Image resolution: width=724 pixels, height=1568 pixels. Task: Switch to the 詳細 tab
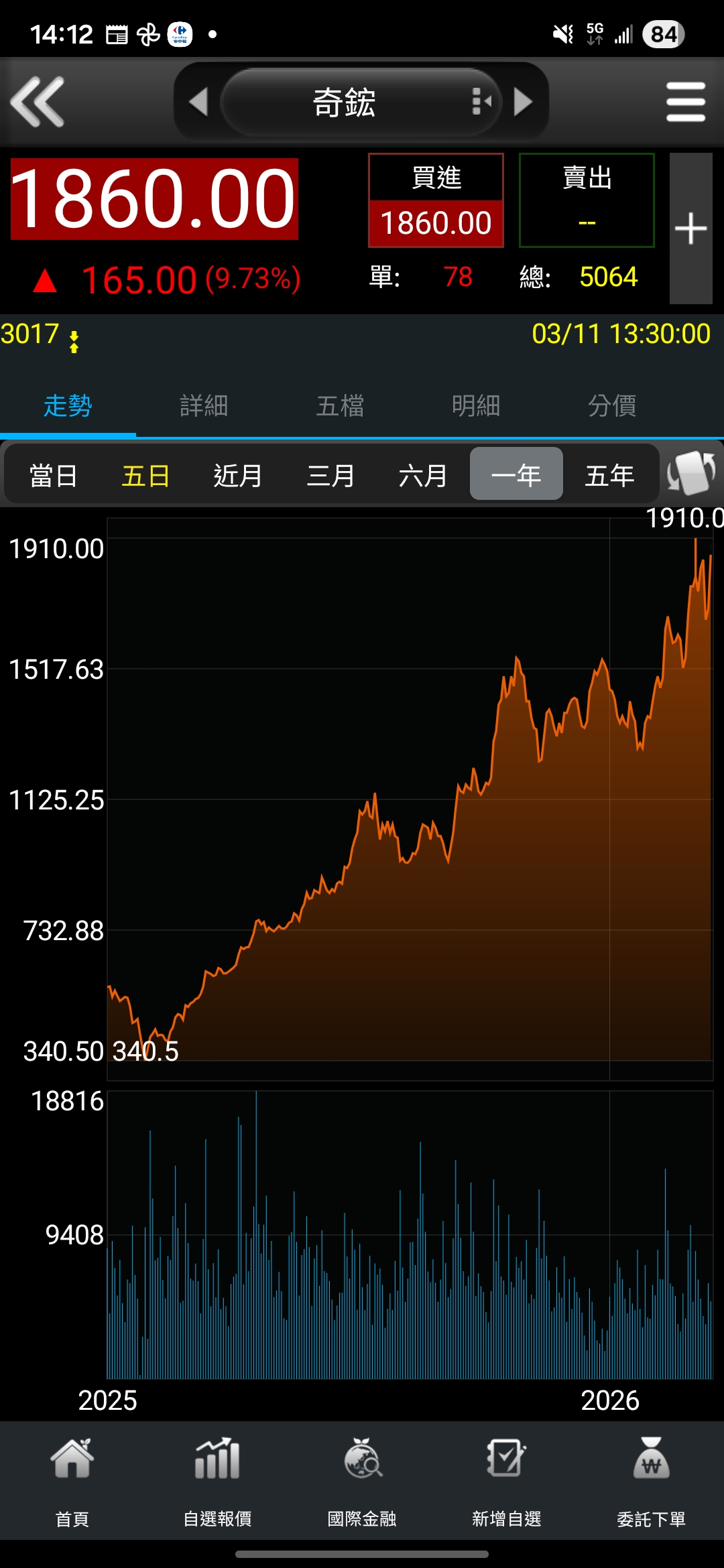[x=204, y=405]
